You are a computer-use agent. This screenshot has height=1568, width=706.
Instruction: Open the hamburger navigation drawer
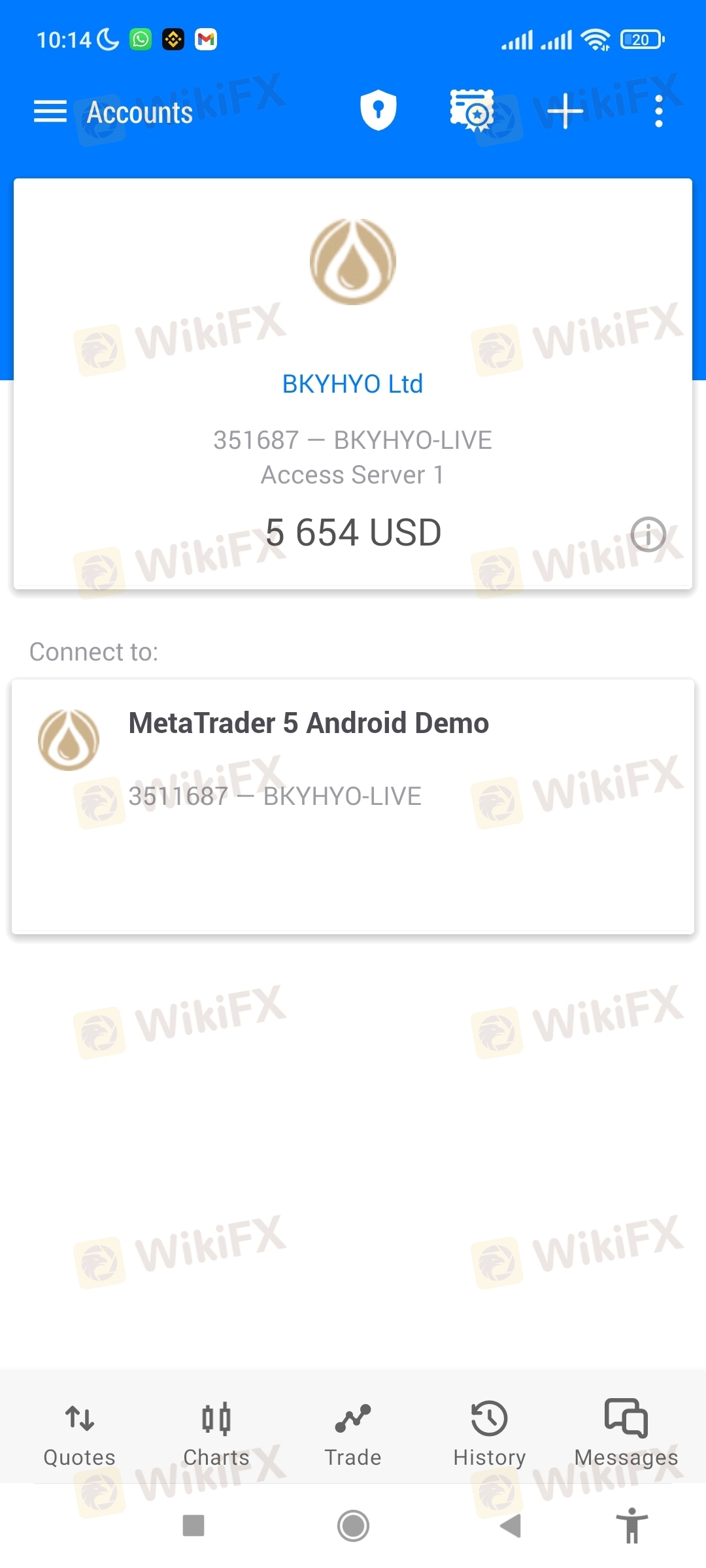50,112
